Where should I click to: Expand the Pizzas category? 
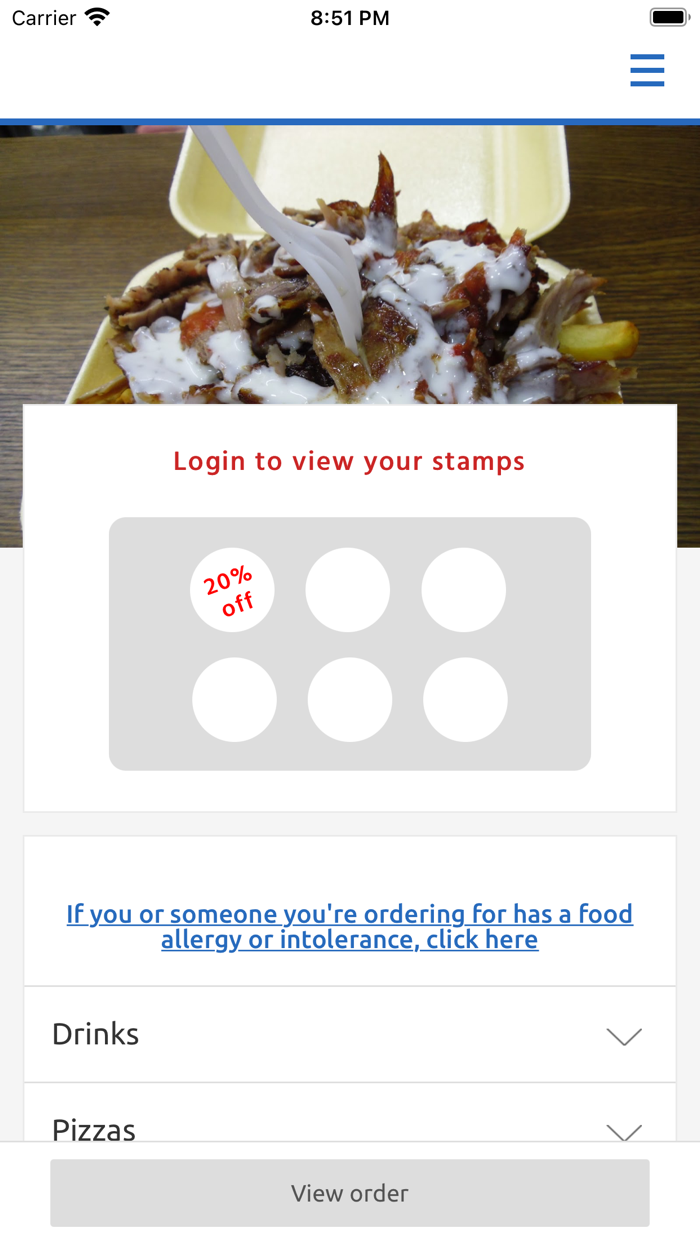(348, 1127)
